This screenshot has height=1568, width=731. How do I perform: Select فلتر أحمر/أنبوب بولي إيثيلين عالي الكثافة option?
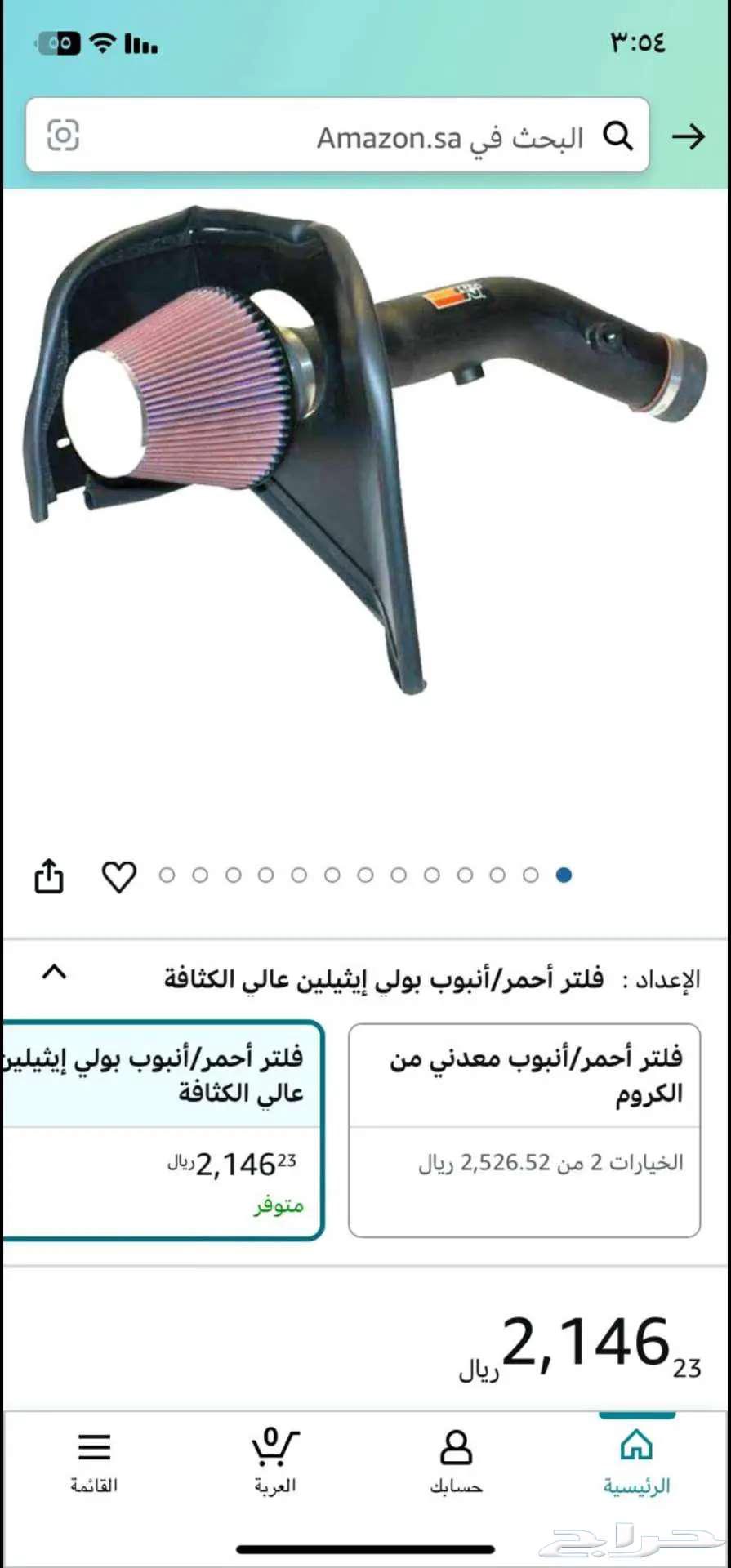pyautogui.click(x=163, y=1129)
